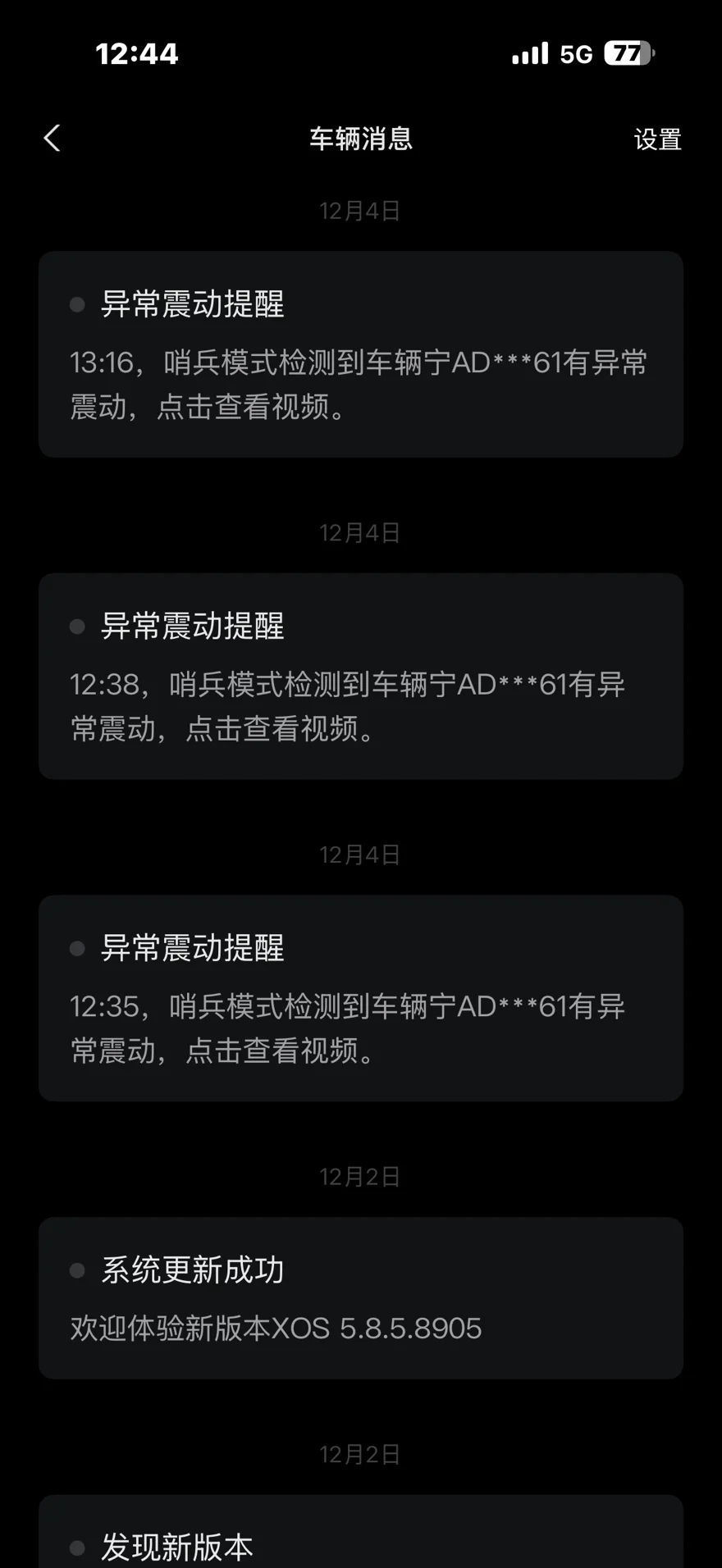Open the 系统更新成功 message
Screen dimensions: 722x1568
(x=361, y=1298)
